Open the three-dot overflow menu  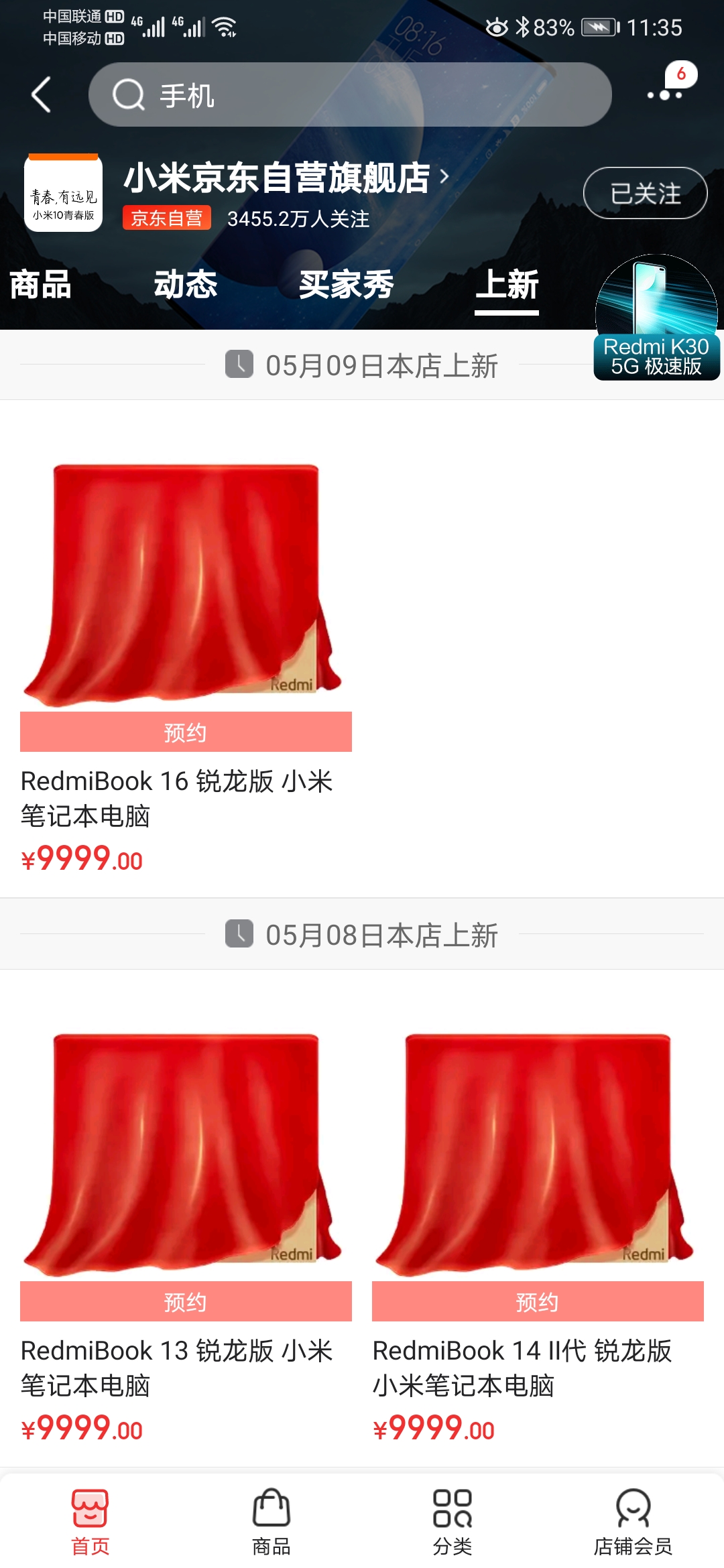(664, 94)
